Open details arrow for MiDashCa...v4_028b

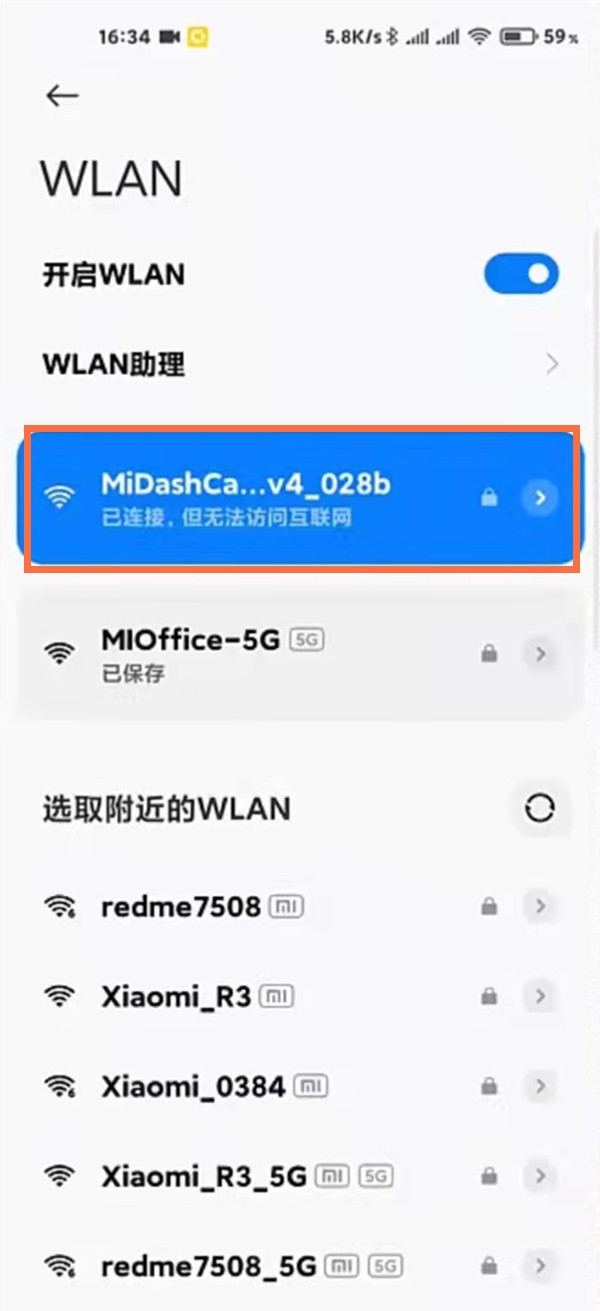(540, 497)
